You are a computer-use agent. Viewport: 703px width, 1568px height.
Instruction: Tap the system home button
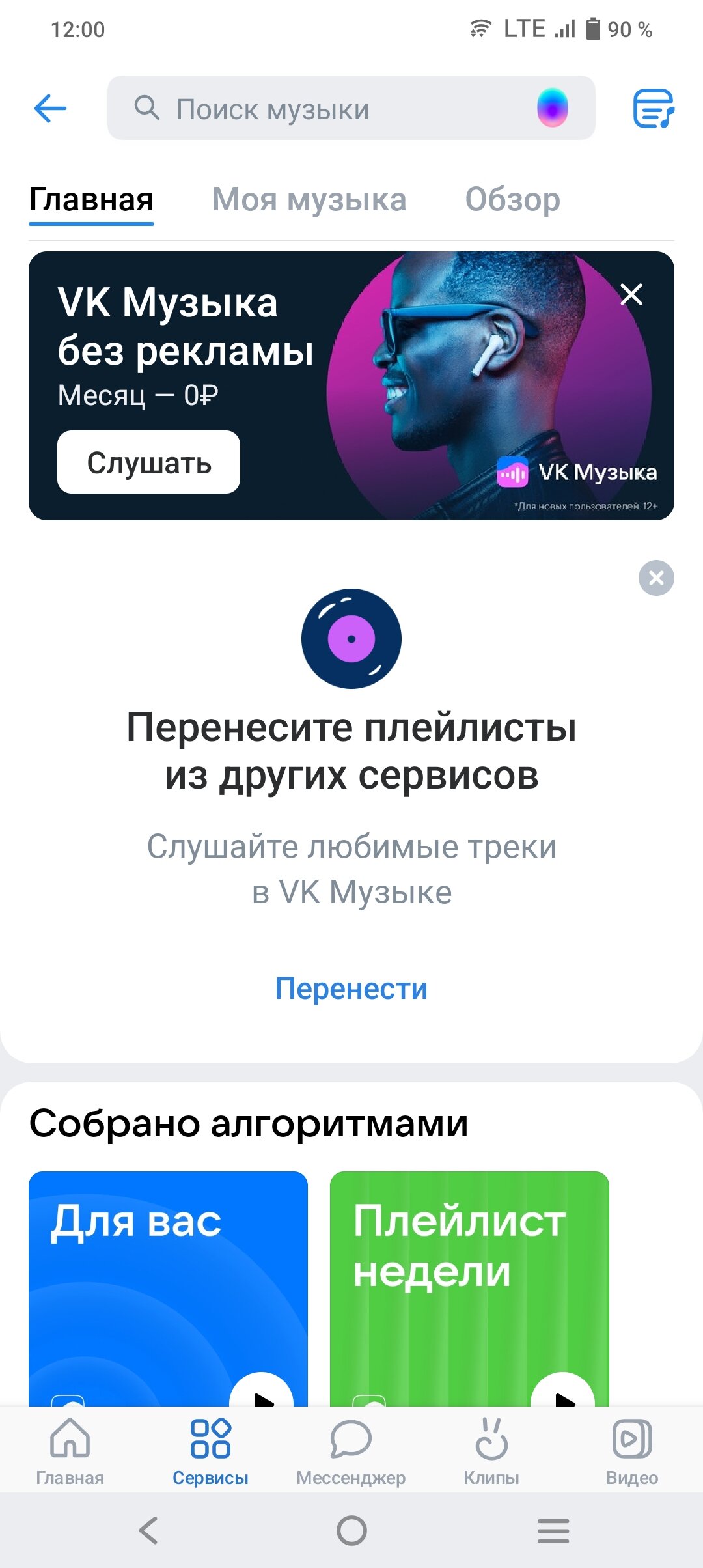pyautogui.click(x=351, y=1530)
